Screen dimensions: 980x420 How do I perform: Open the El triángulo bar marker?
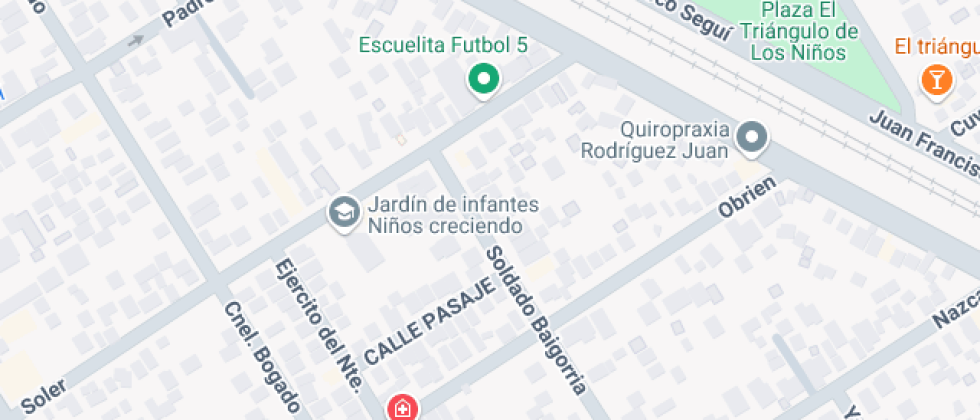coord(937,80)
